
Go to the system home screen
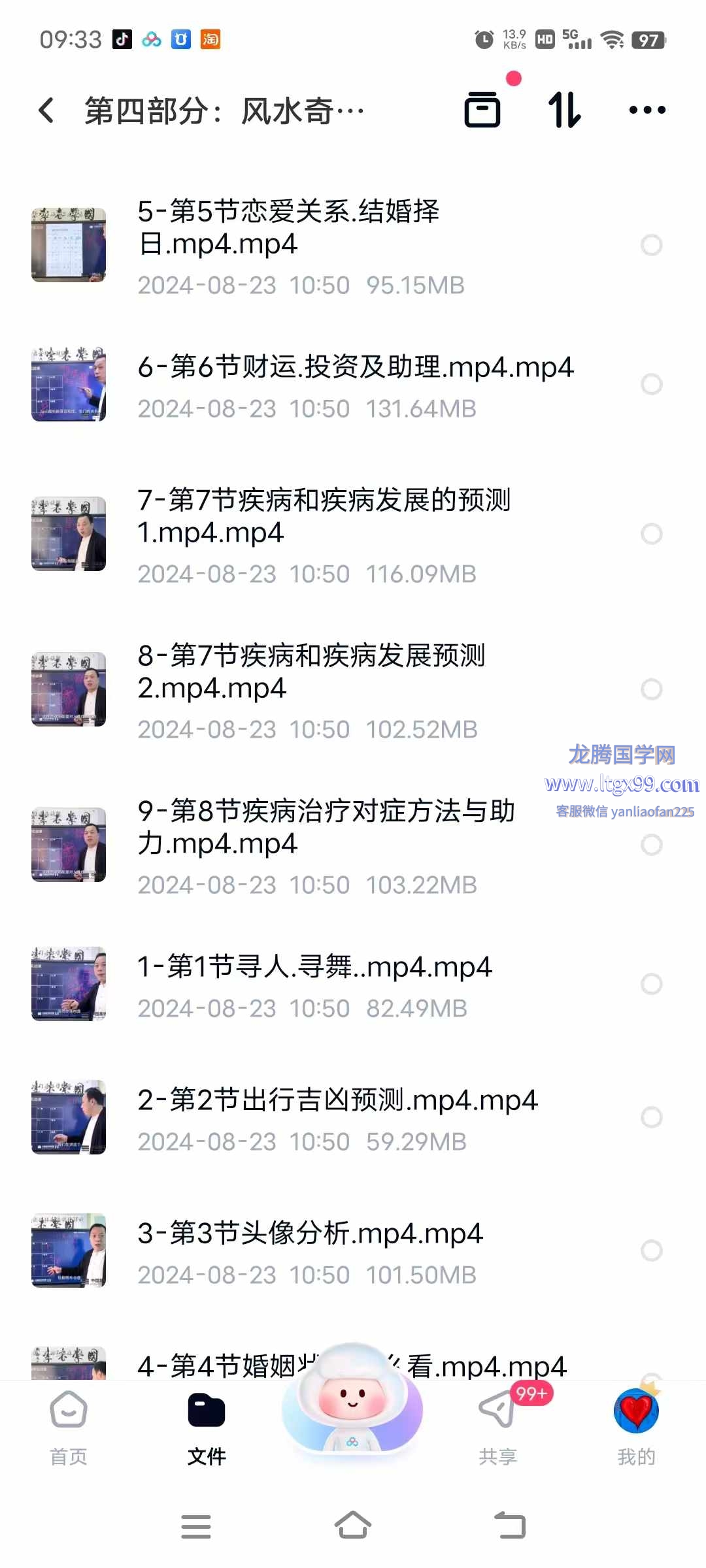tap(353, 1526)
